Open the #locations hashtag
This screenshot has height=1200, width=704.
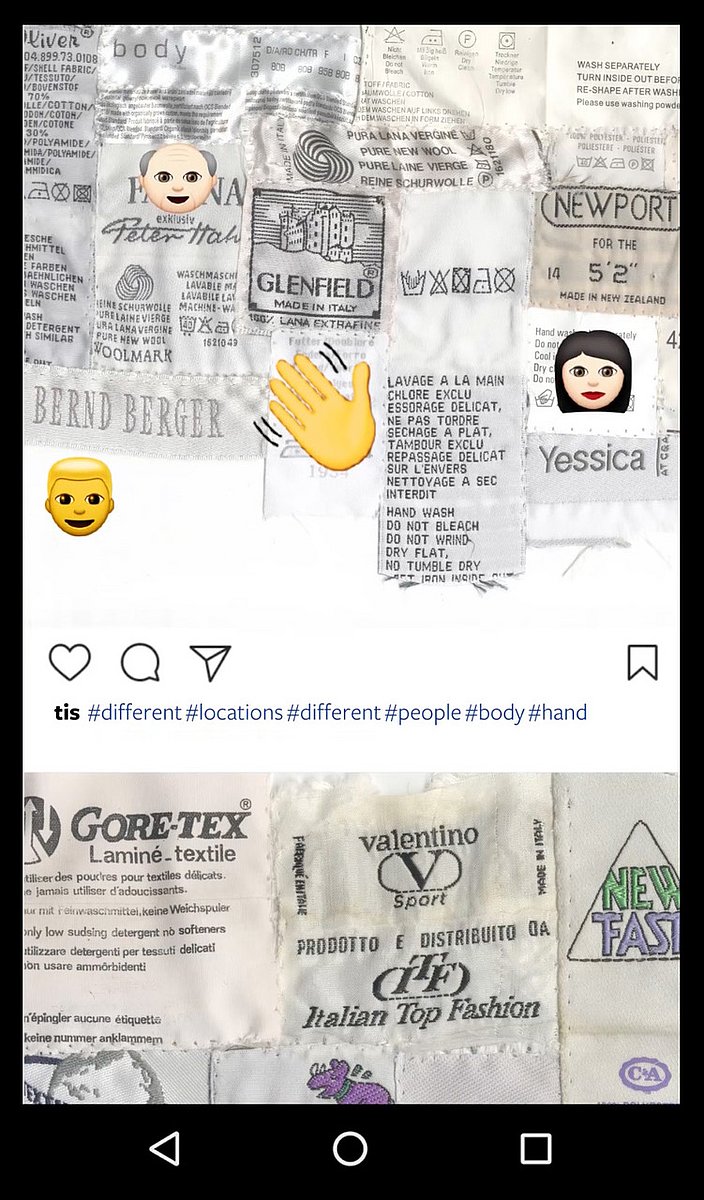pos(234,713)
